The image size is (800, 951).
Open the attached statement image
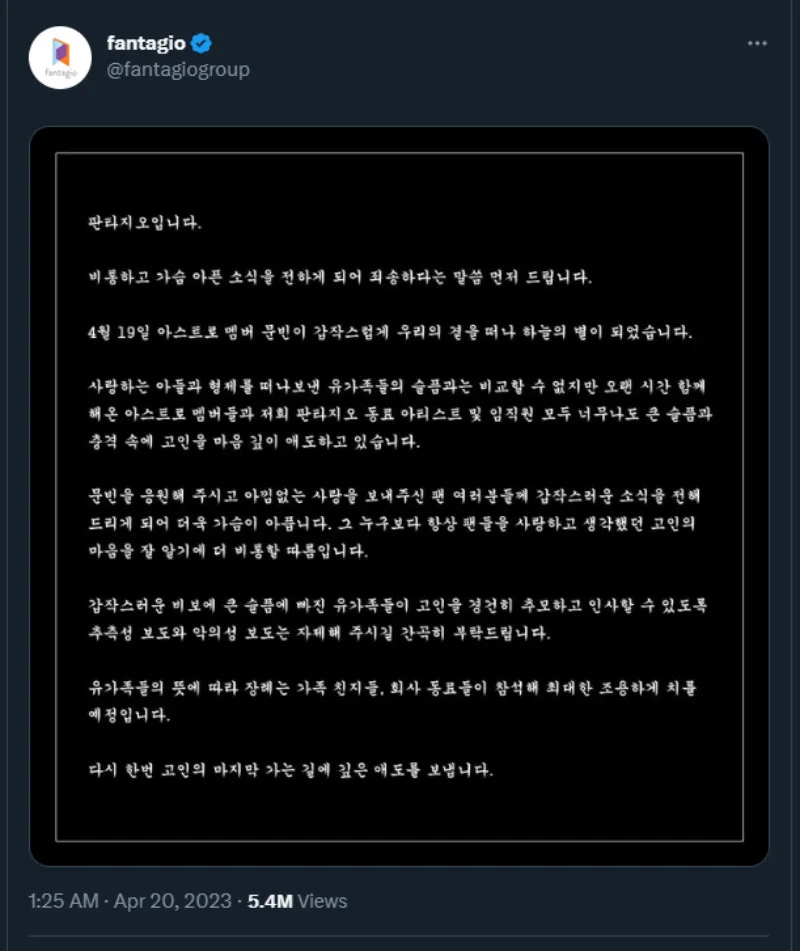click(x=399, y=495)
